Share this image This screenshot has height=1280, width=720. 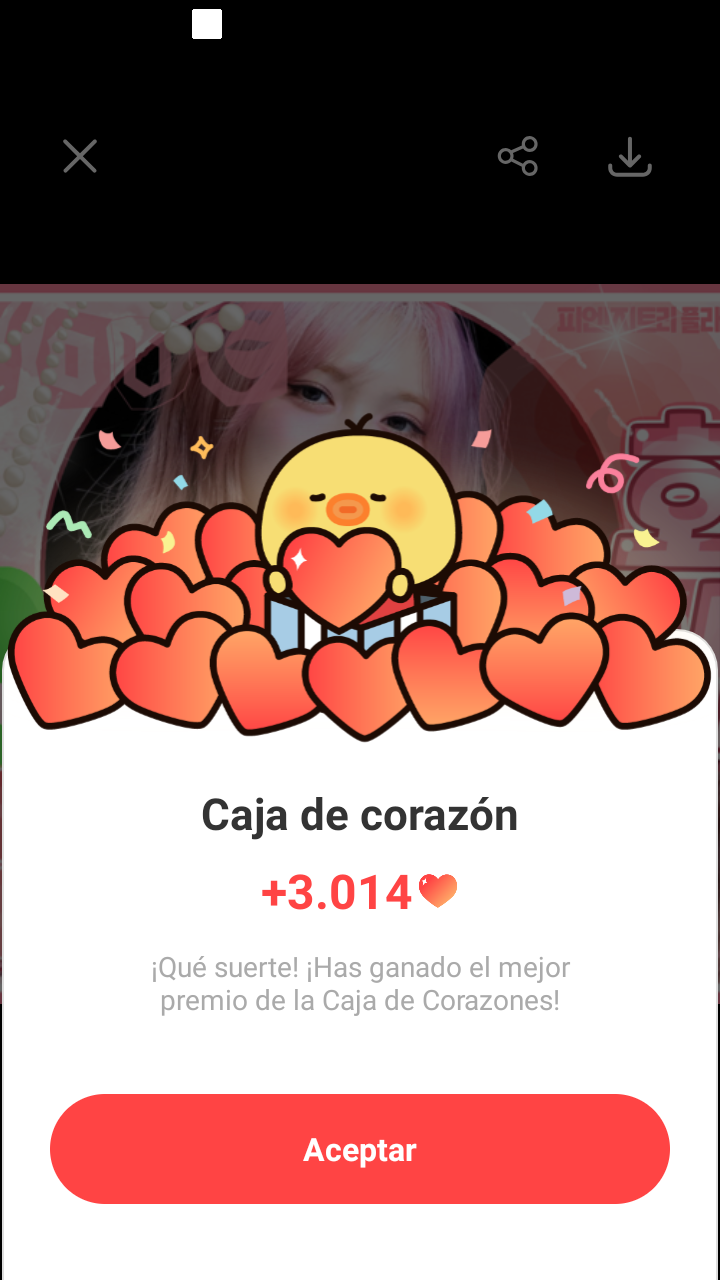coord(518,157)
